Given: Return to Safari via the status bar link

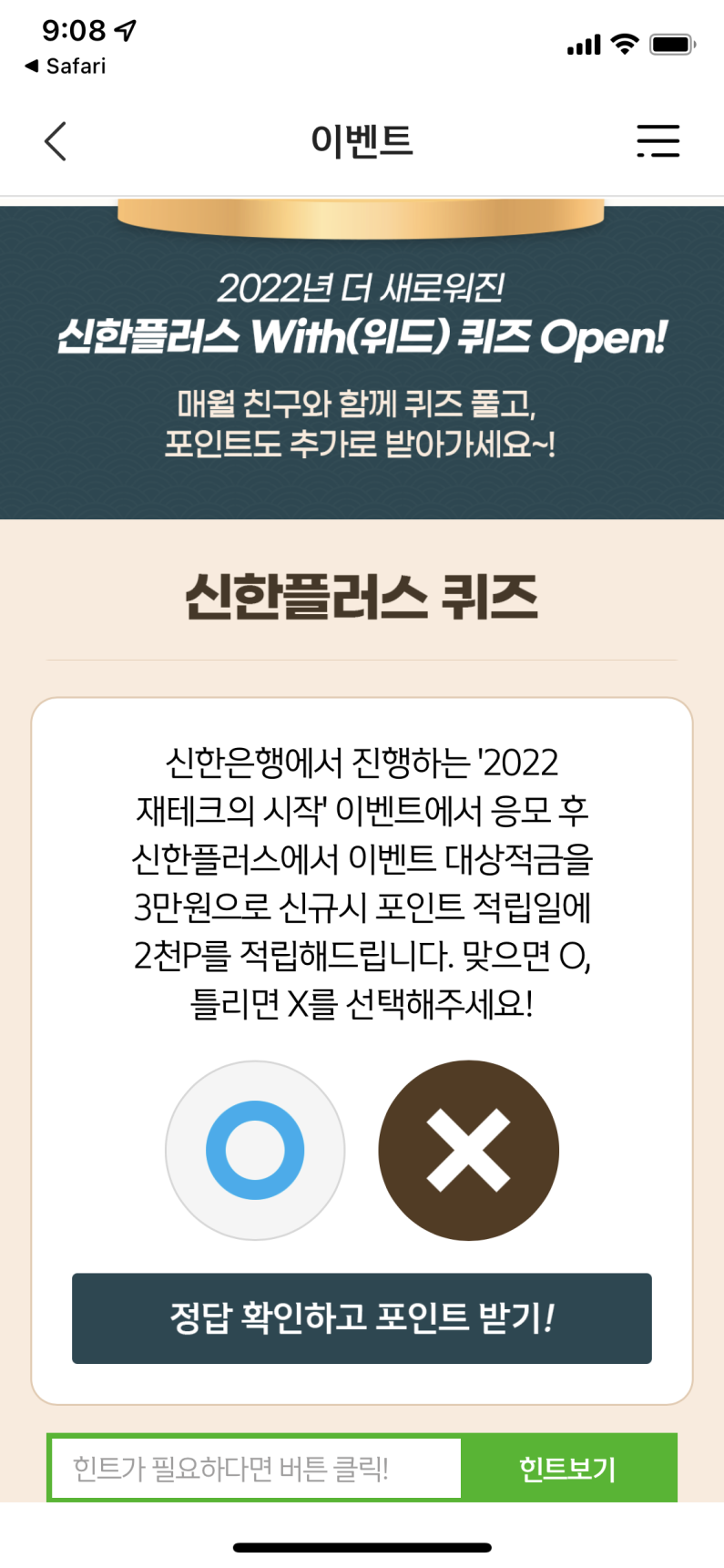Looking at the screenshot, I should [66, 67].
